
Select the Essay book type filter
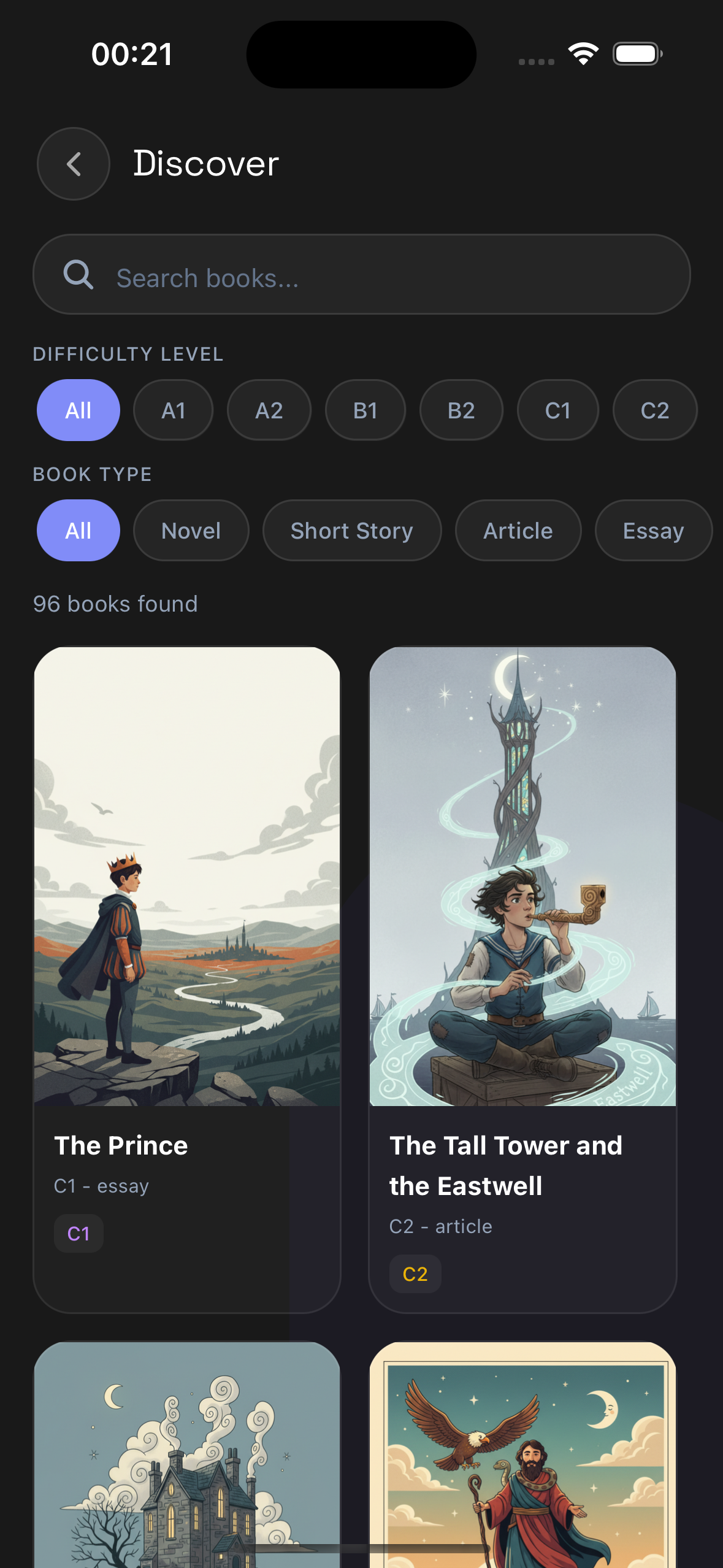653,530
